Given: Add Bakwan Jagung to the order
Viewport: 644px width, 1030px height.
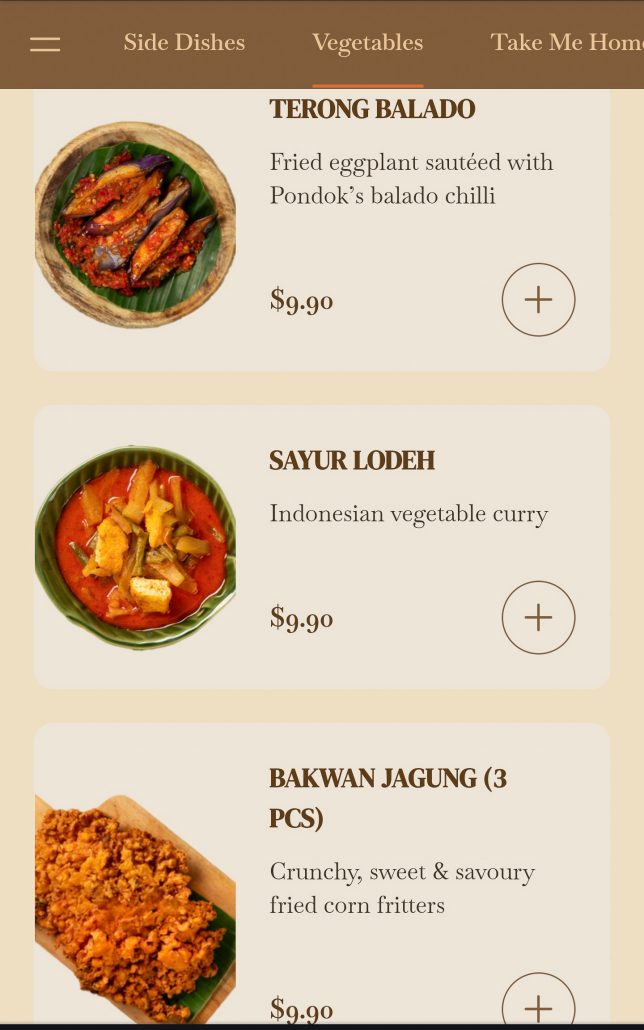Looking at the screenshot, I should [x=538, y=1003].
